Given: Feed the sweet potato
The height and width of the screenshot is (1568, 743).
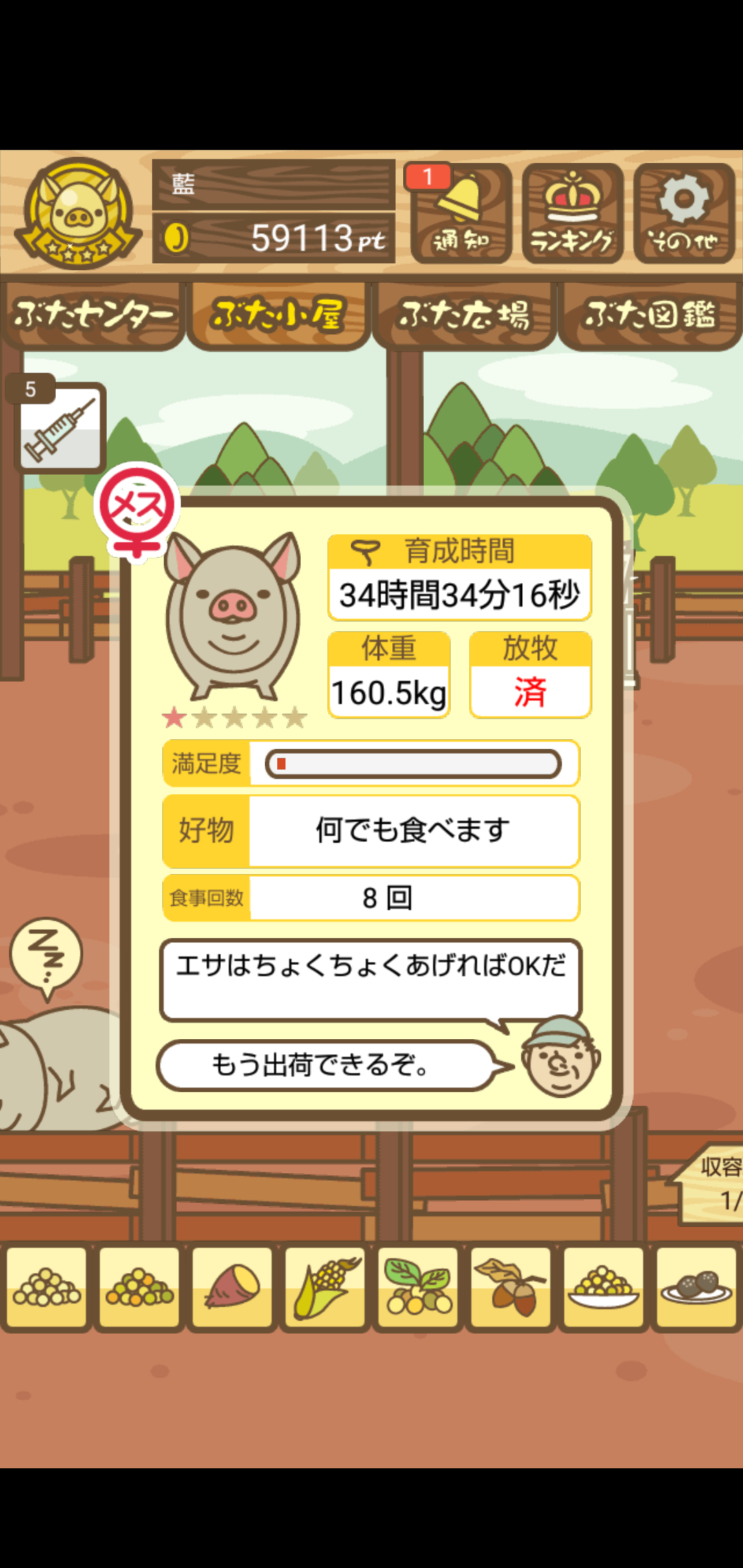Looking at the screenshot, I should 233,1287.
